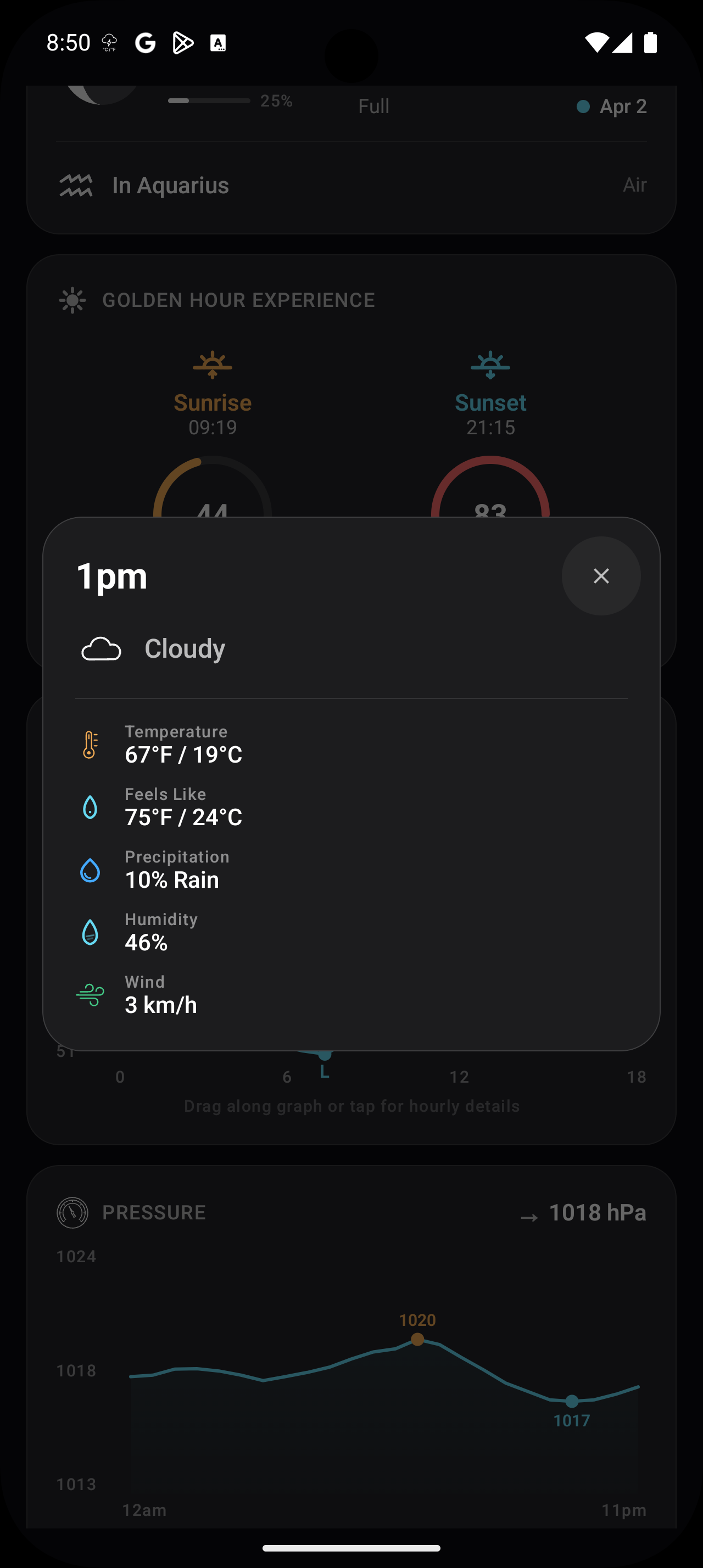This screenshot has width=703, height=1568.
Task: Tap the 1017 low marker on pressure chart
Action: tap(572, 1402)
